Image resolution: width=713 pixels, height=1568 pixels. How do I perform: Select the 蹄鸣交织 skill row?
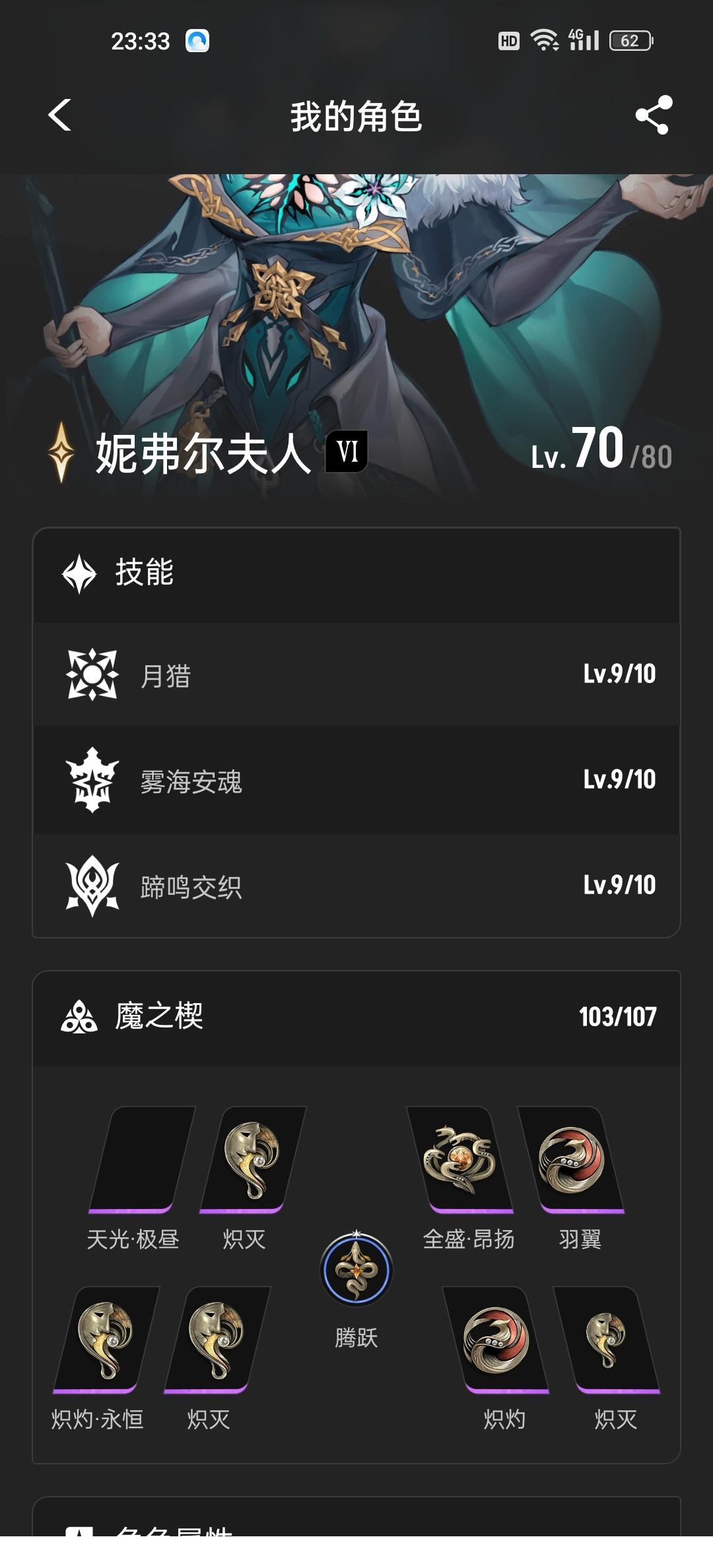point(356,886)
